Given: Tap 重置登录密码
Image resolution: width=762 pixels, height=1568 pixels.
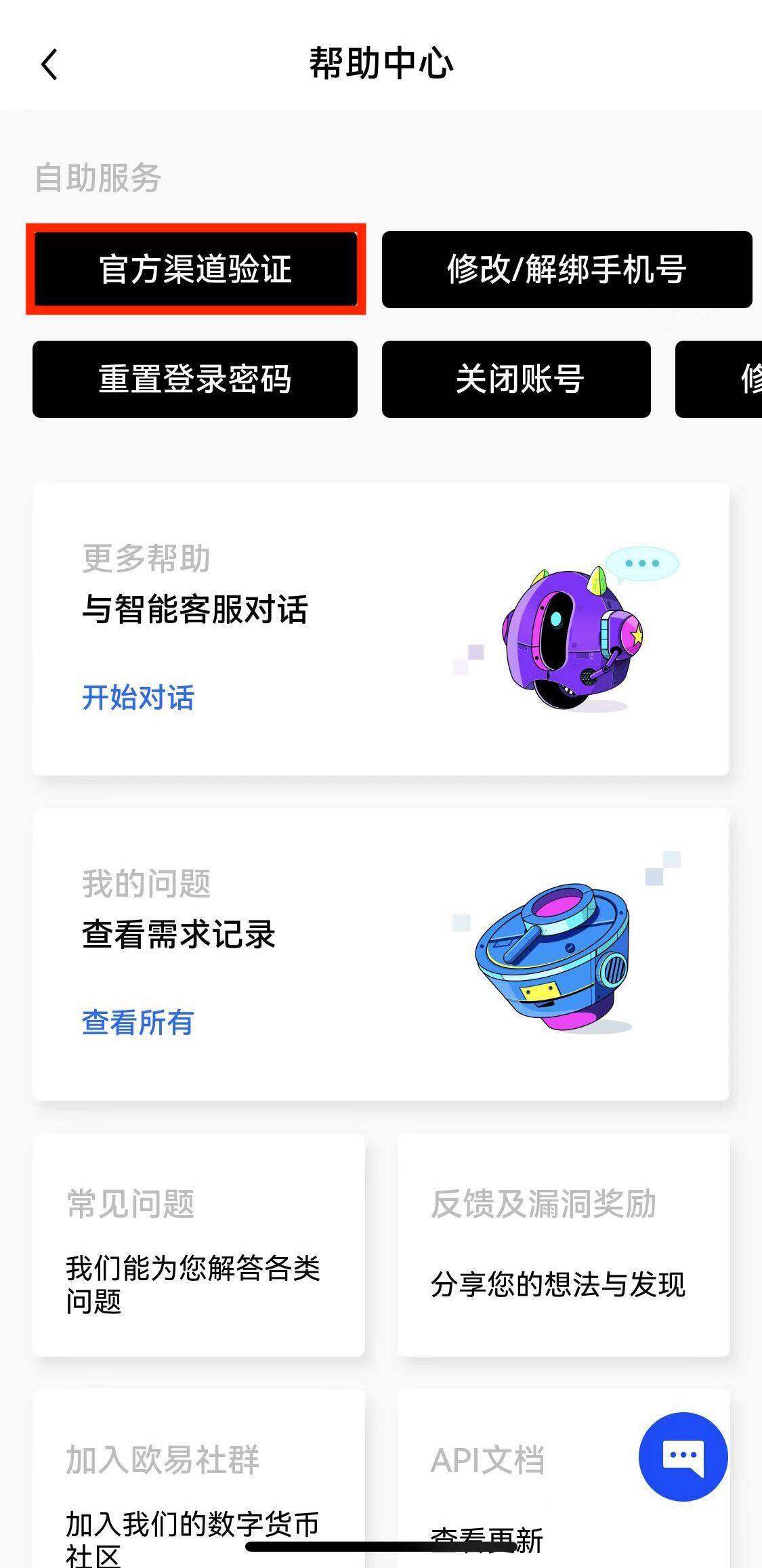Looking at the screenshot, I should tap(195, 380).
